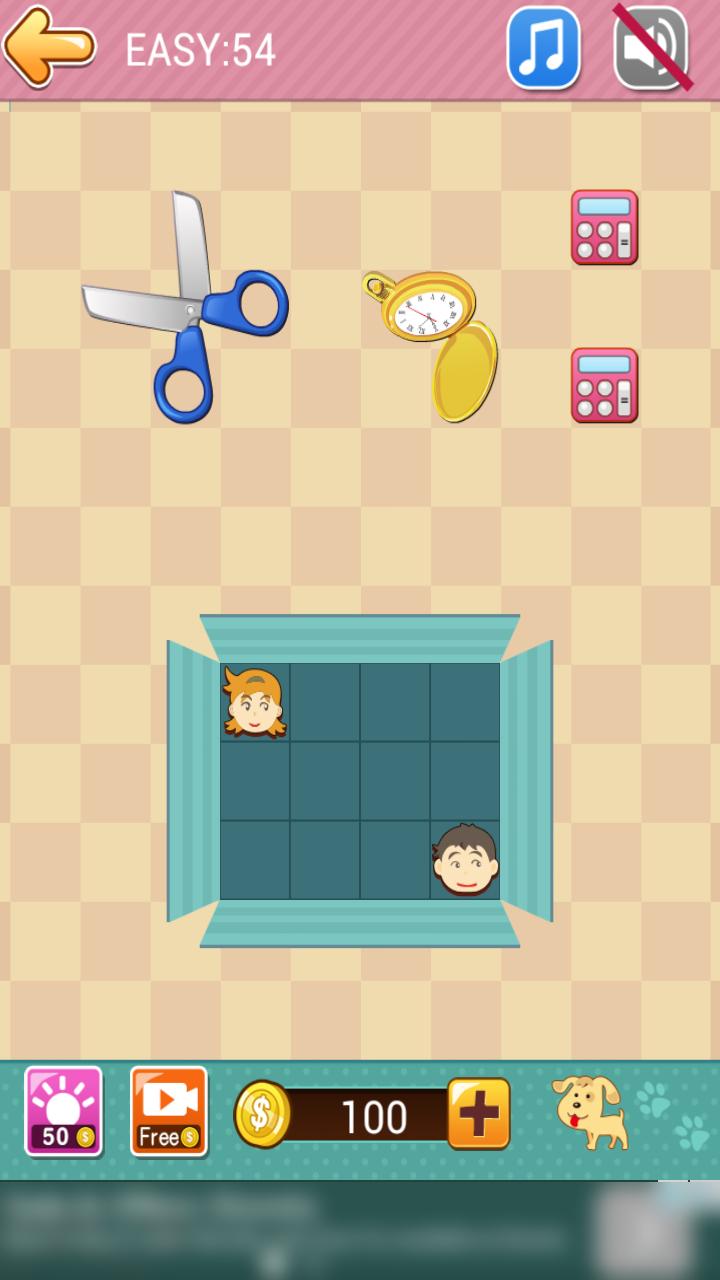
Task: Tap the puppy icon
Action: tap(592, 1111)
